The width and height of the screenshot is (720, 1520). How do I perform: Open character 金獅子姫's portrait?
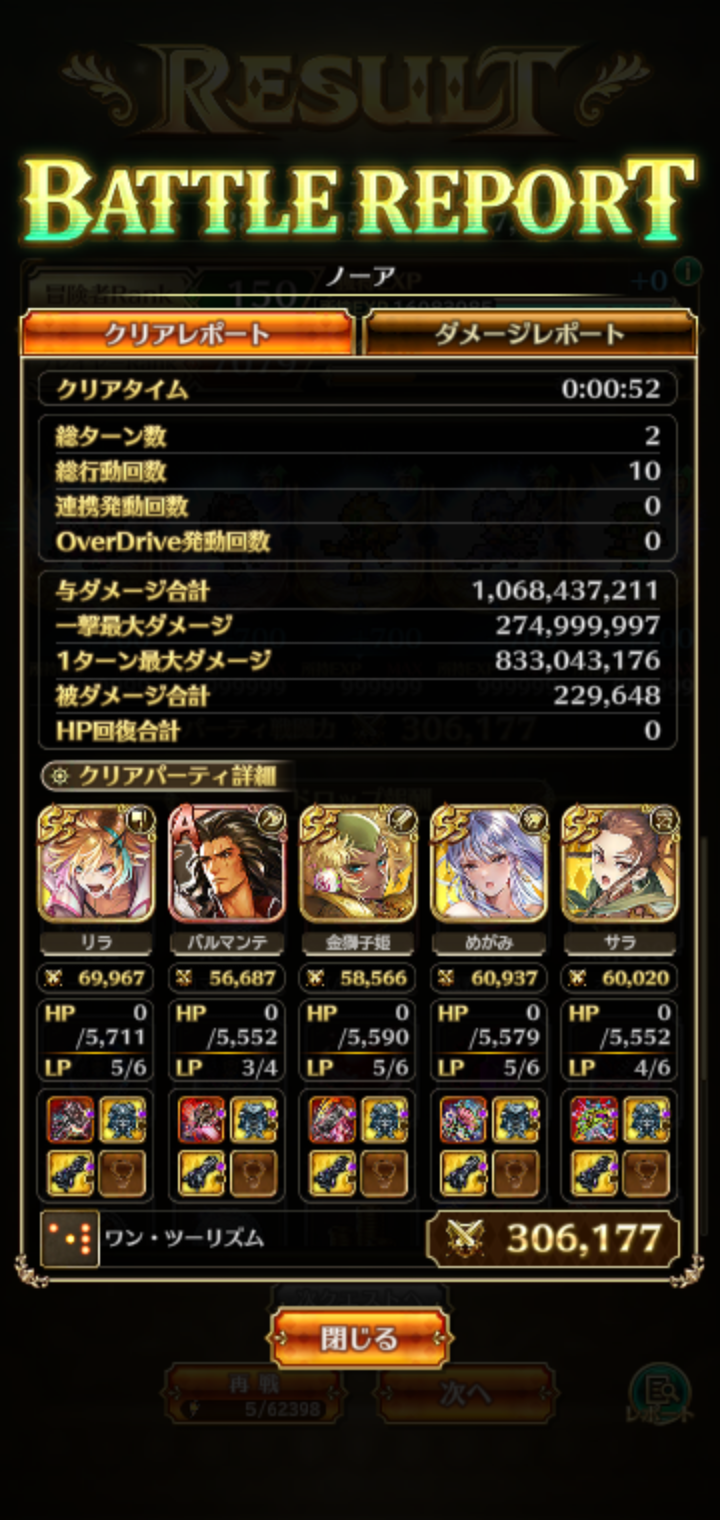[358, 864]
